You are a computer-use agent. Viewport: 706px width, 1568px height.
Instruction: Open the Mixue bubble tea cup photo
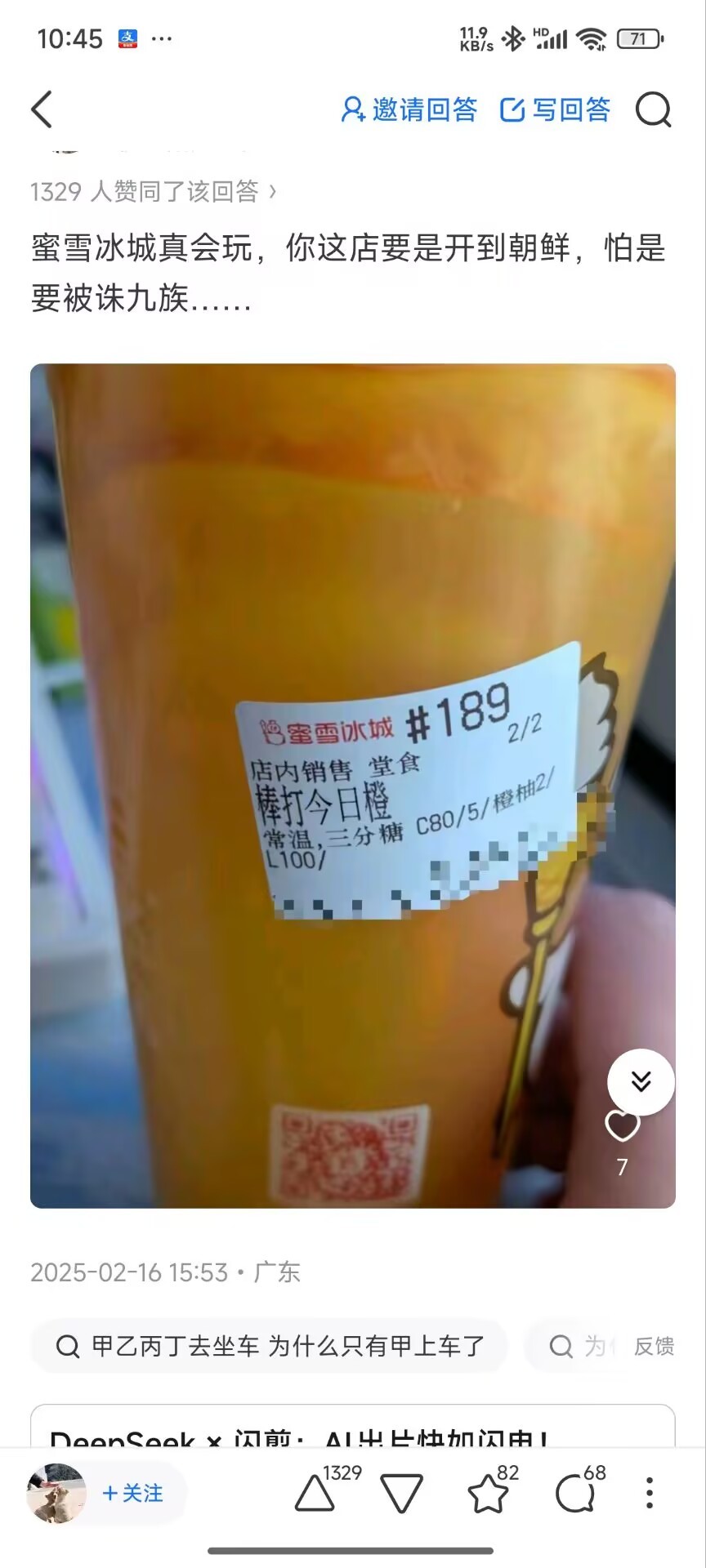(x=353, y=786)
